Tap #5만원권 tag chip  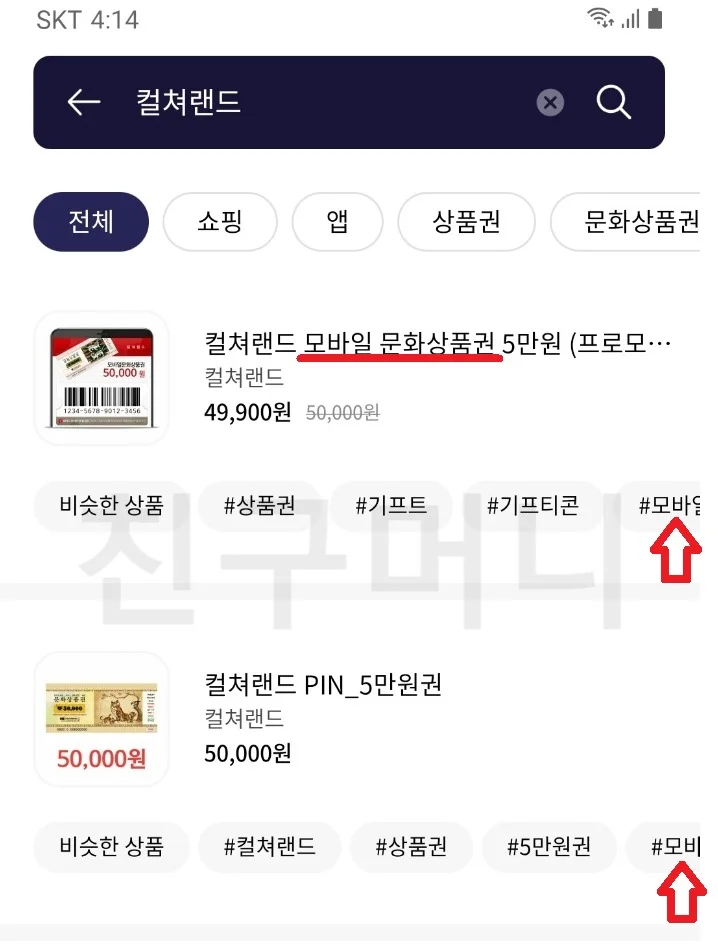click(549, 847)
